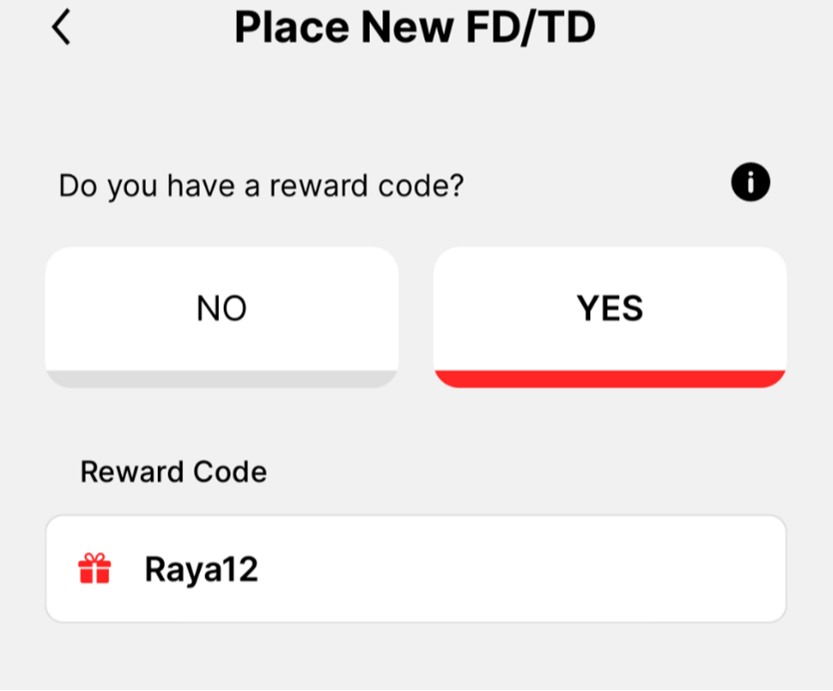833x691 pixels.
Task: Select NO for reward code
Action: pos(221,310)
